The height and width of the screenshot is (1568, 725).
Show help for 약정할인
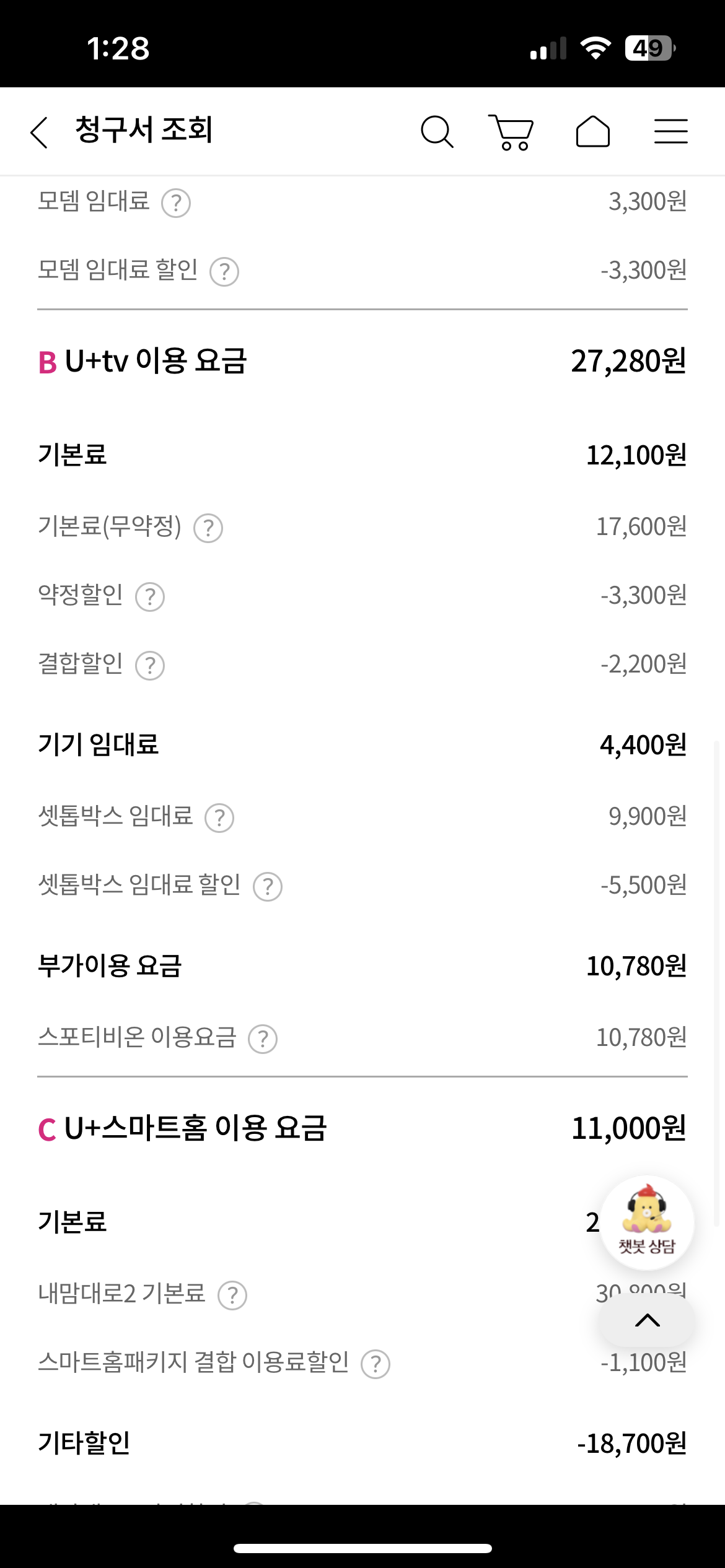(x=150, y=597)
